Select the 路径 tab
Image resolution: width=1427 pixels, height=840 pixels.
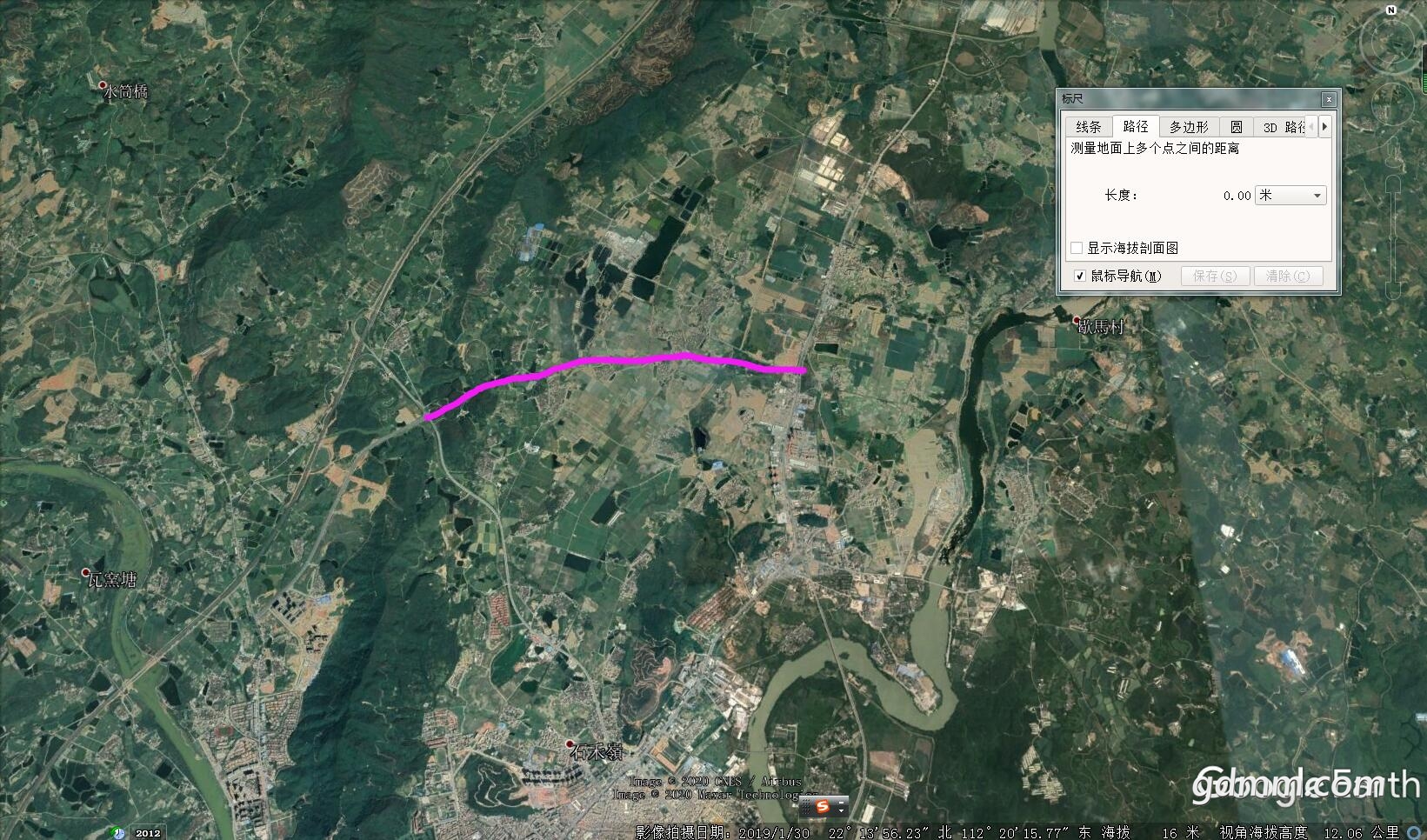[1135, 127]
